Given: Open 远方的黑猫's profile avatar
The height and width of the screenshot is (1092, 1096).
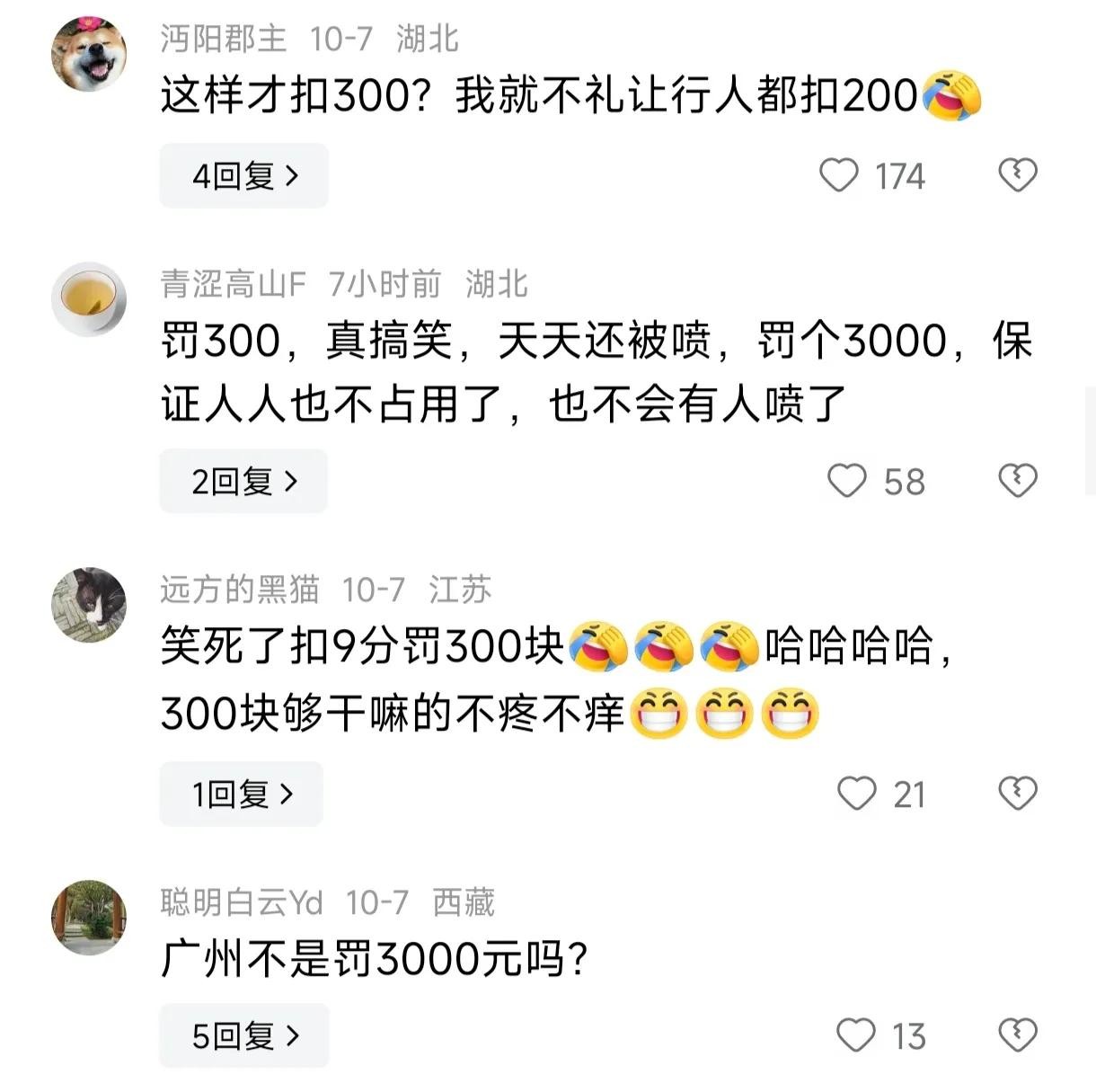Looking at the screenshot, I should click(x=89, y=605).
